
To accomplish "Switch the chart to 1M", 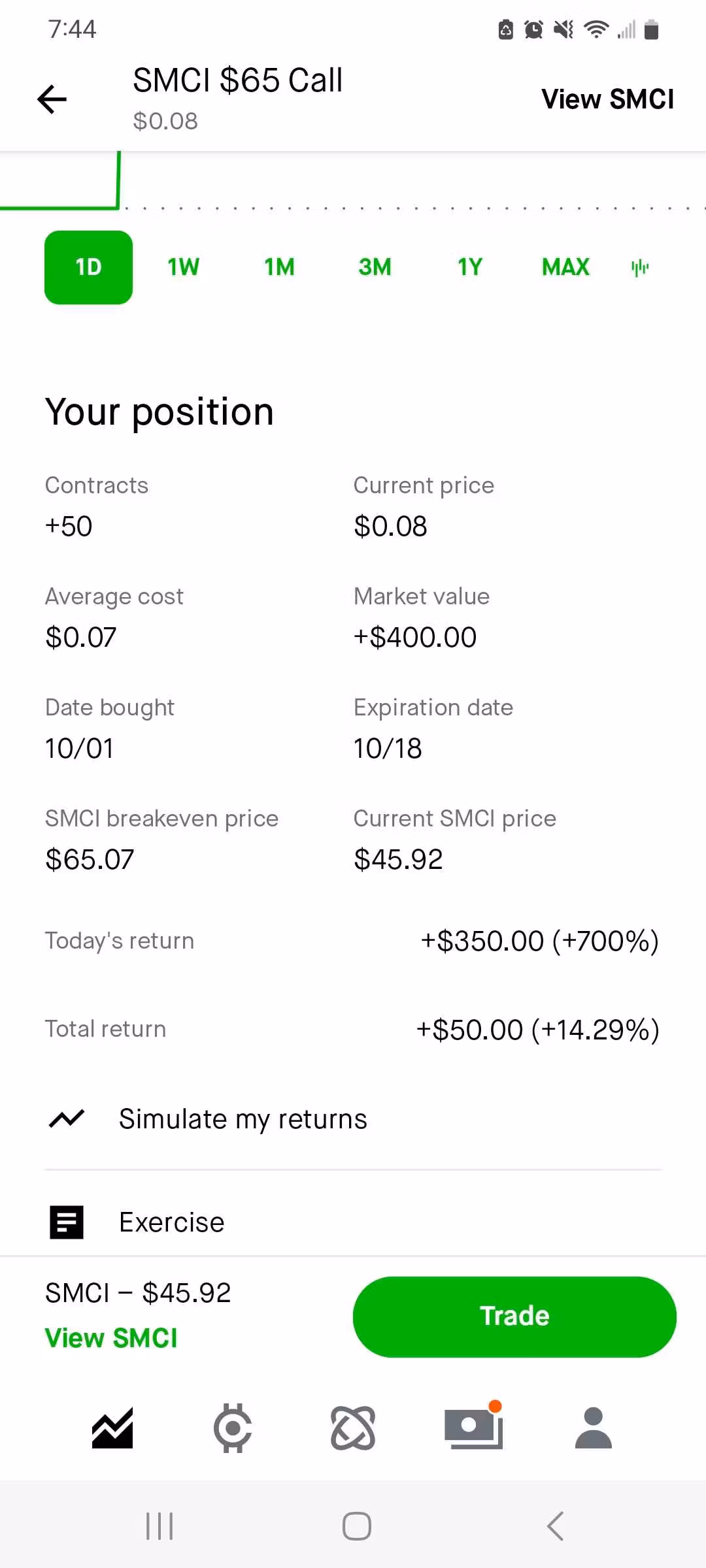I will click(279, 267).
